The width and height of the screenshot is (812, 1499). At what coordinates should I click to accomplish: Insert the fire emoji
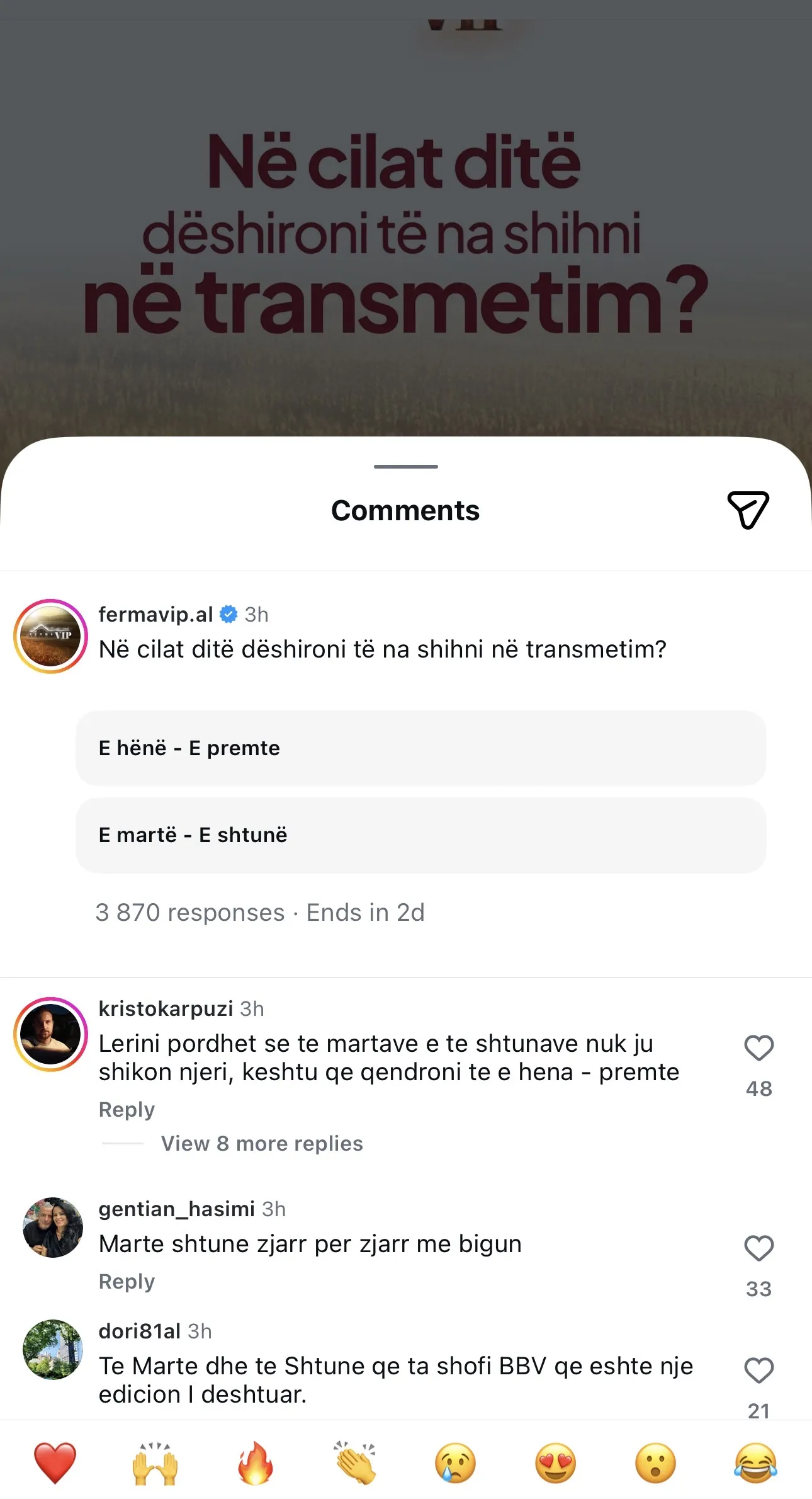point(255,1462)
